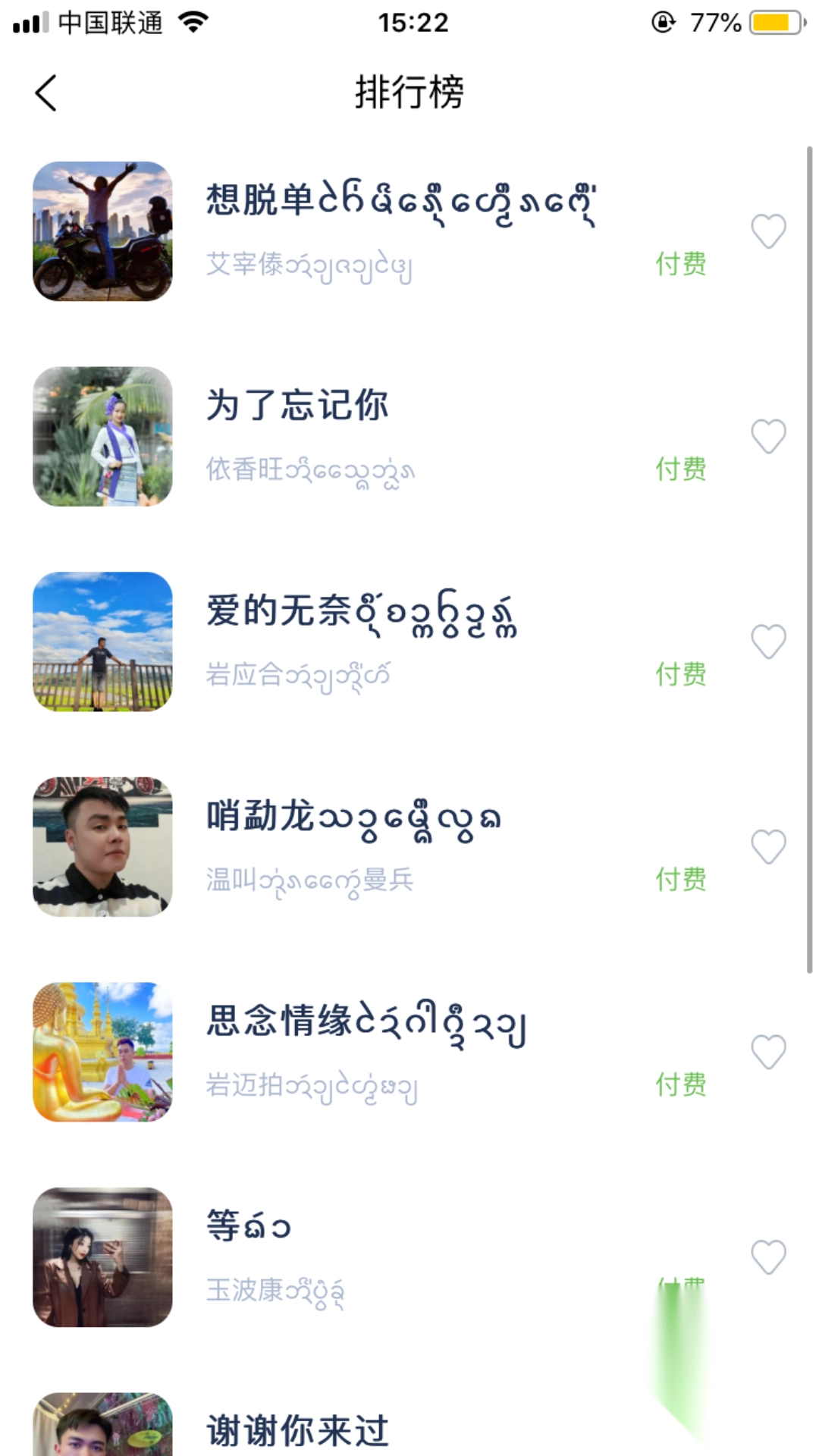
Task: Open 依香旺's profile picture
Action: [x=104, y=435]
